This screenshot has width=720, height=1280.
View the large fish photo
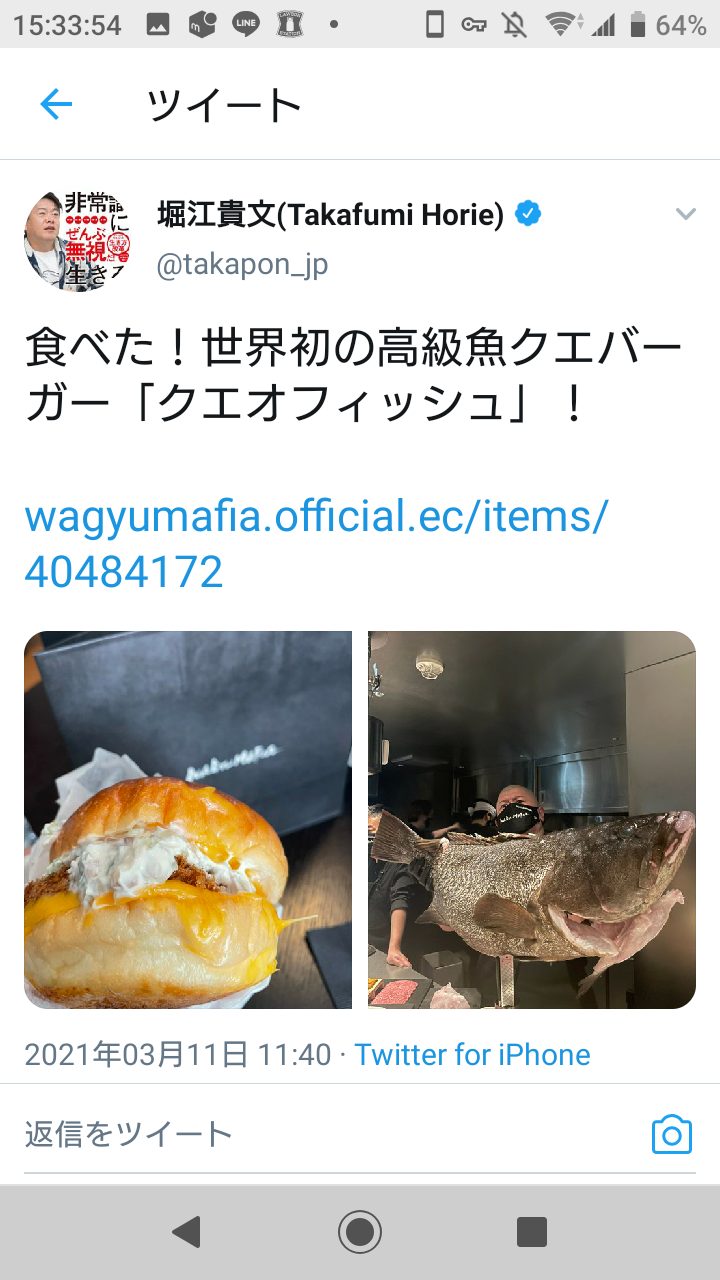click(x=532, y=820)
